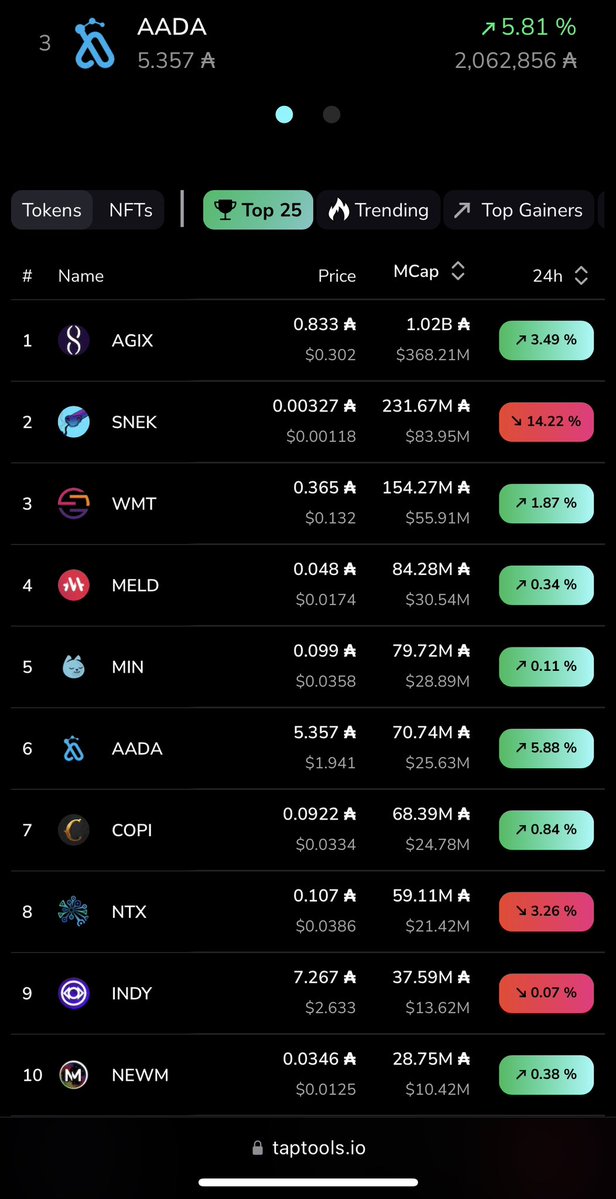The height and width of the screenshot is (1199, 616).
Task: Open the COPI token row
Action: click(308, 830)
